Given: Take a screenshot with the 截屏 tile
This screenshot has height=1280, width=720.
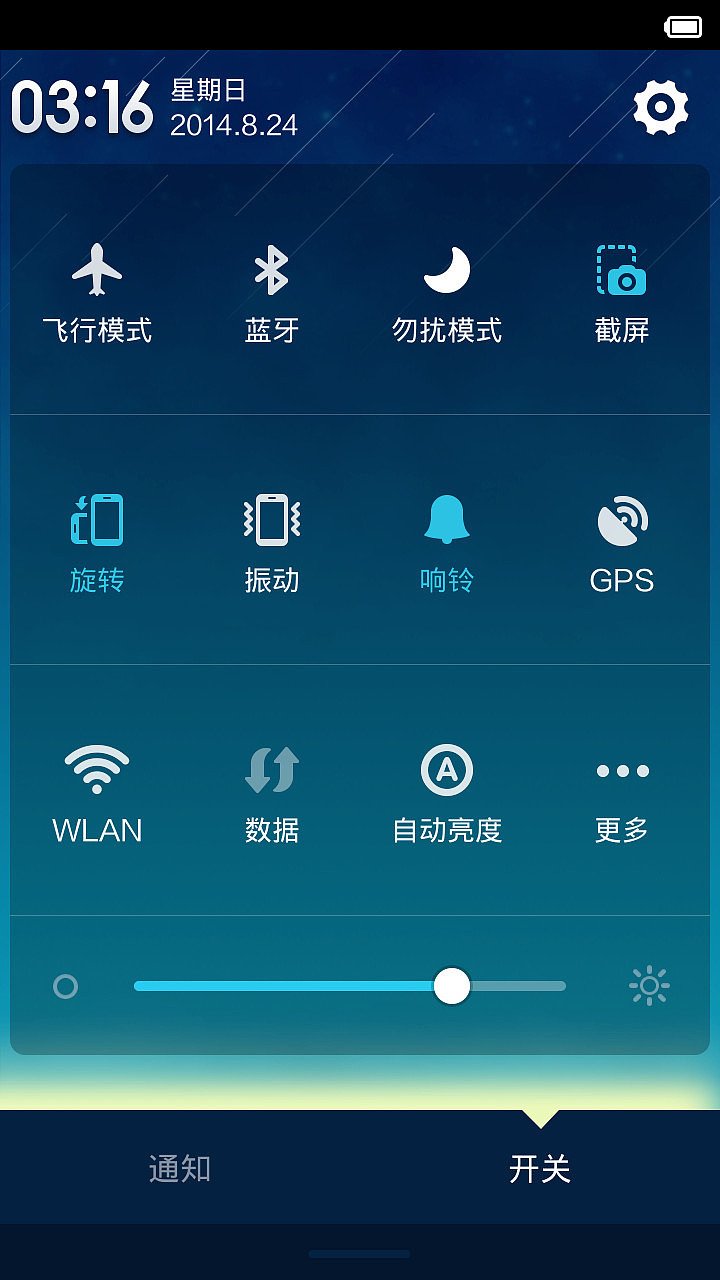Looking at the screenshot, I should [621, 290].
